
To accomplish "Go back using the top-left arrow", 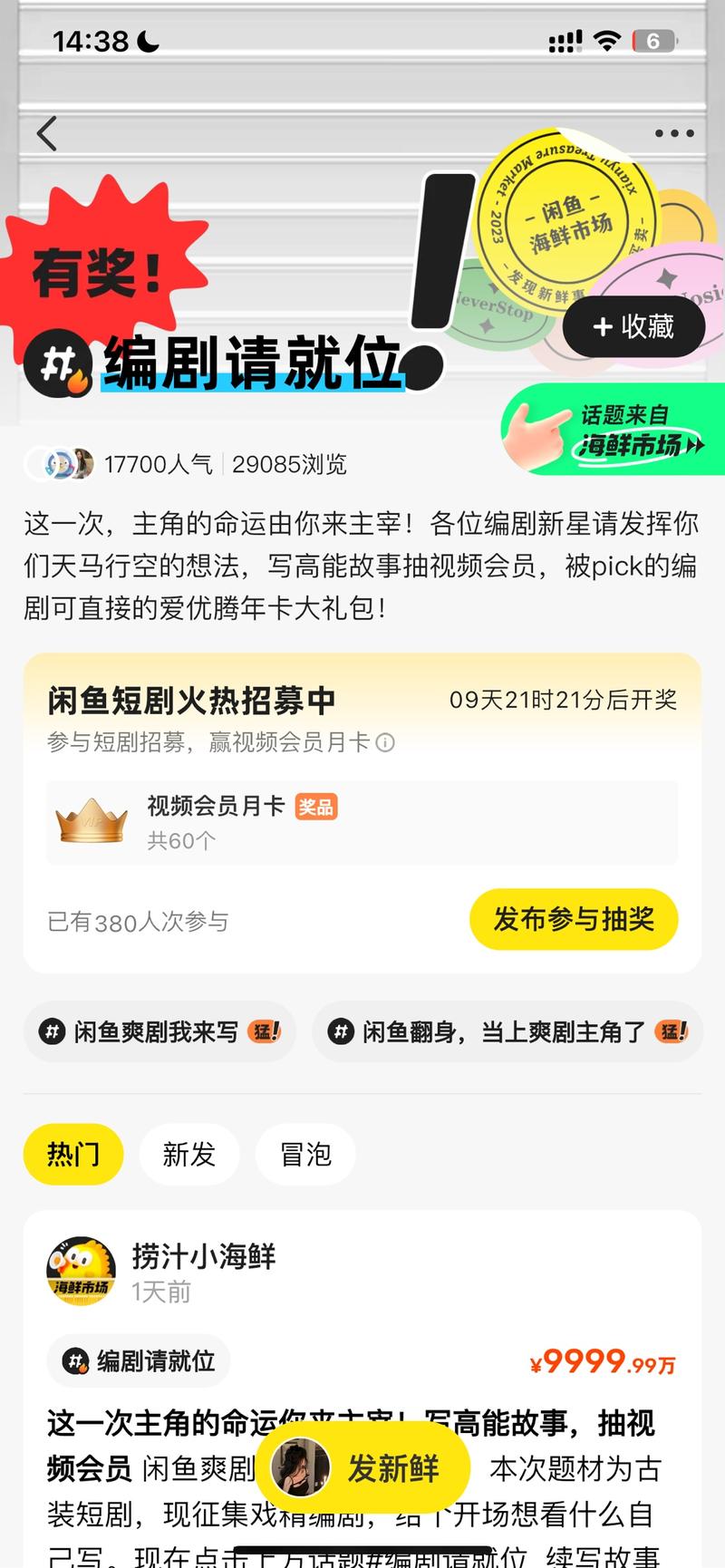I will [47, 133].
